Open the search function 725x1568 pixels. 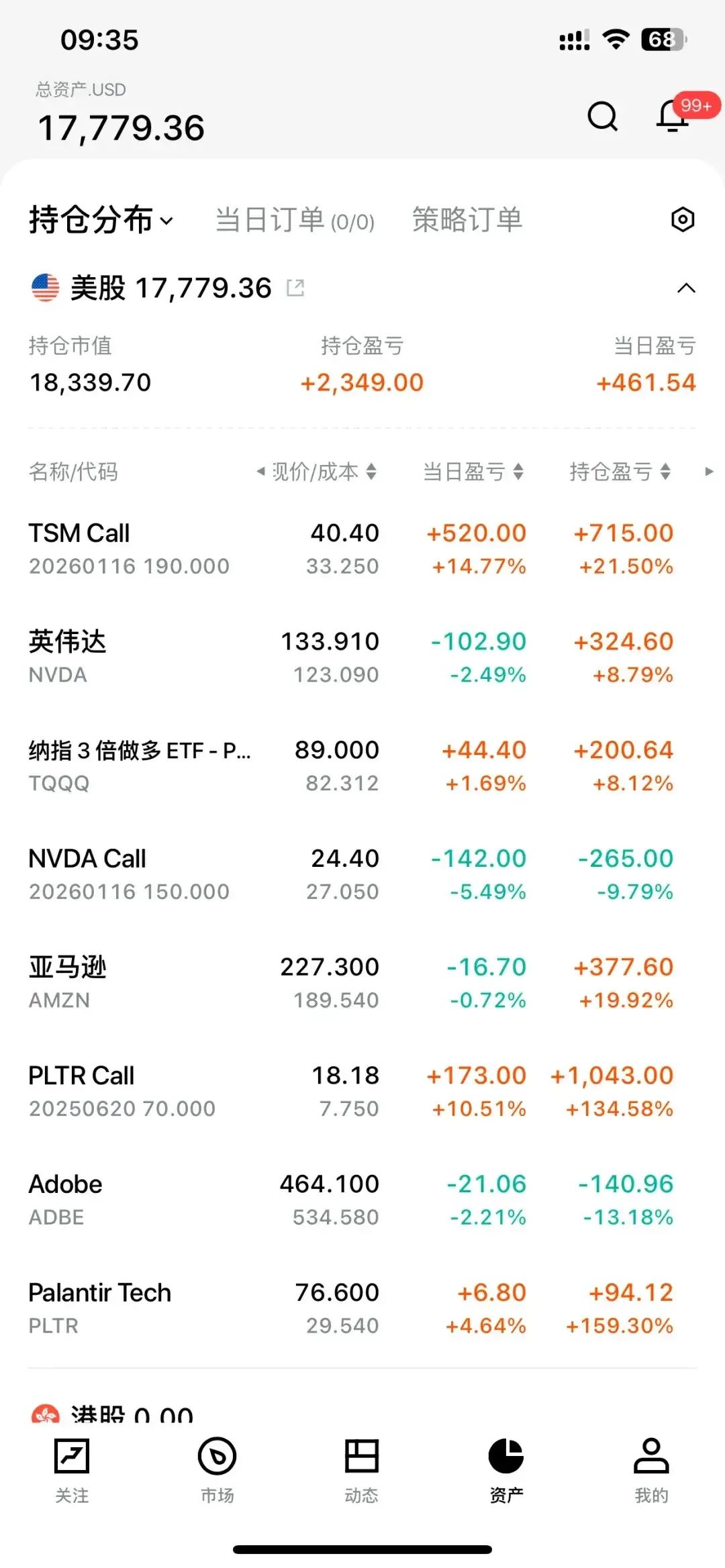pyautogui.click(x=602, y=117)
